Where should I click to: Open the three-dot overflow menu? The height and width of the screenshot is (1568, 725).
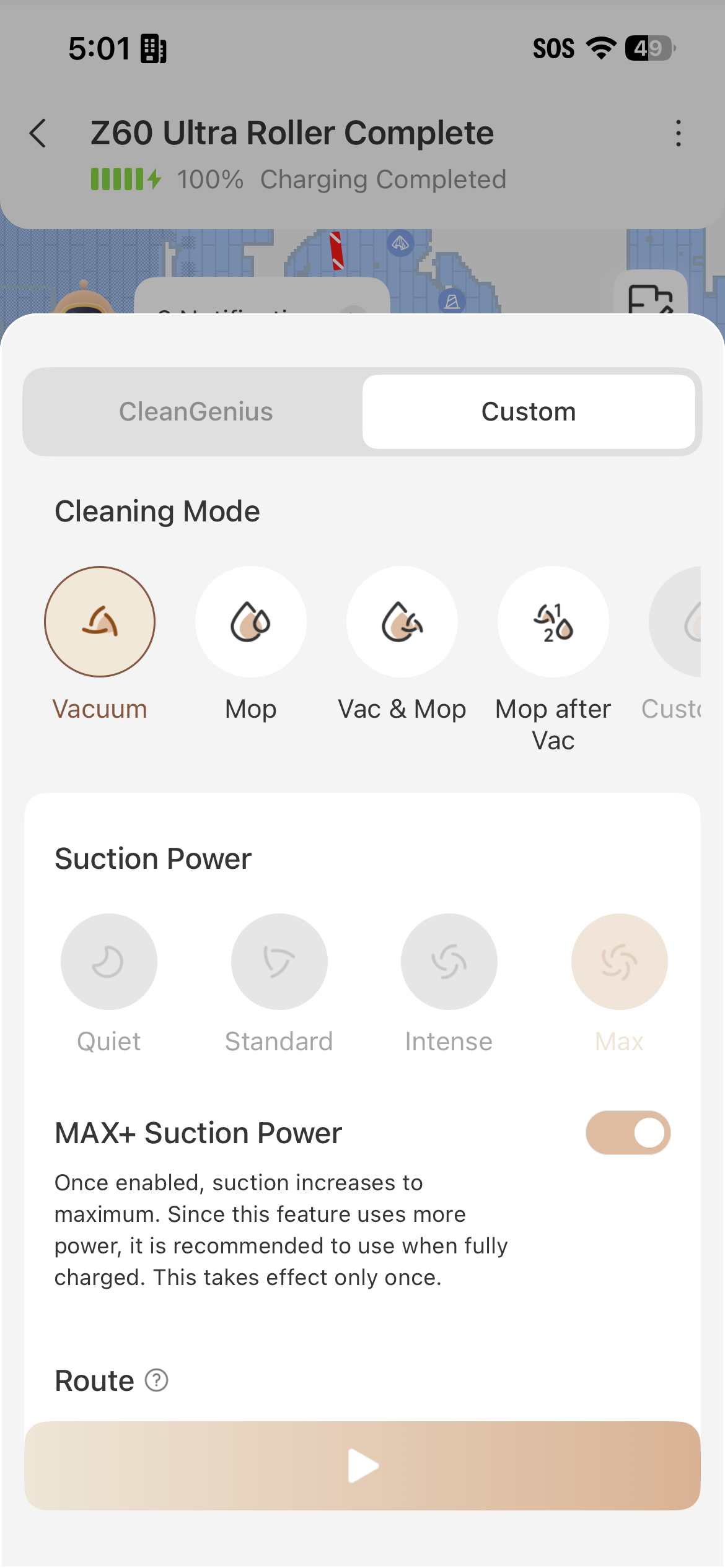679,133
